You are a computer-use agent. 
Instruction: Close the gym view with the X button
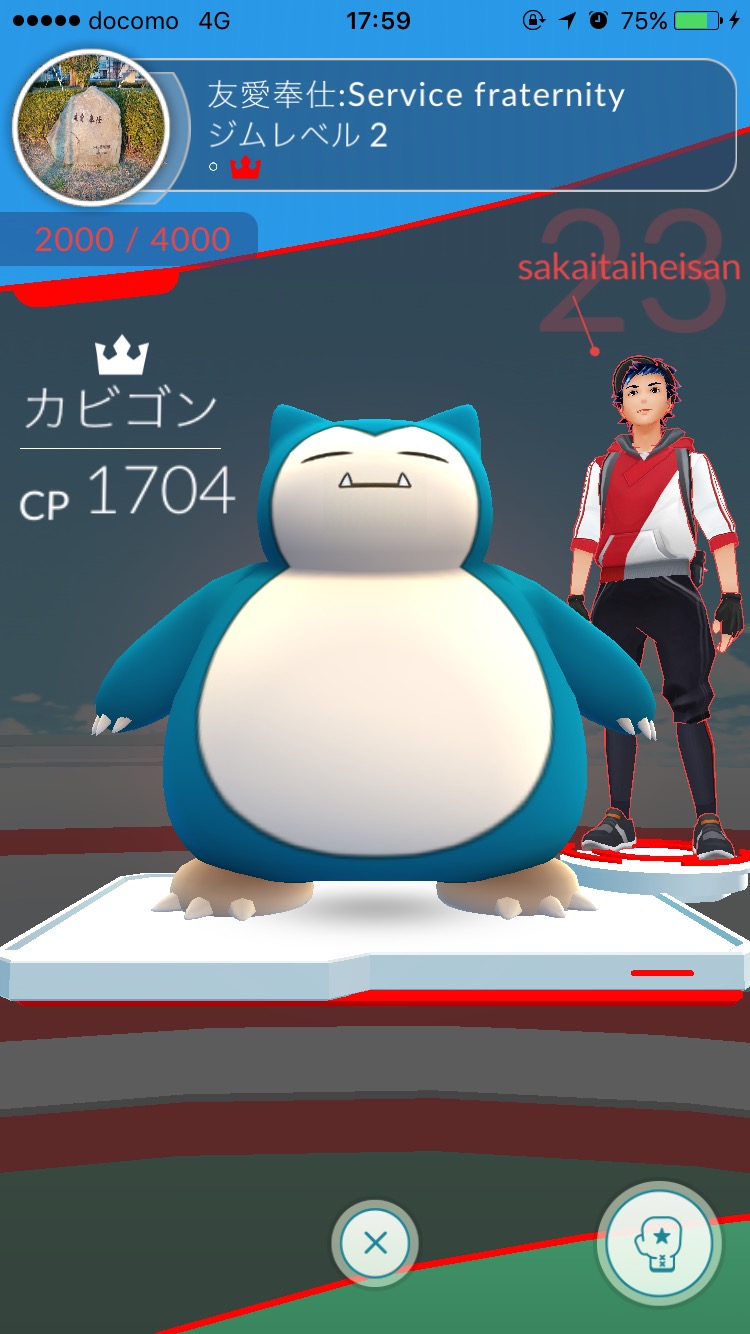(375, 1243)
